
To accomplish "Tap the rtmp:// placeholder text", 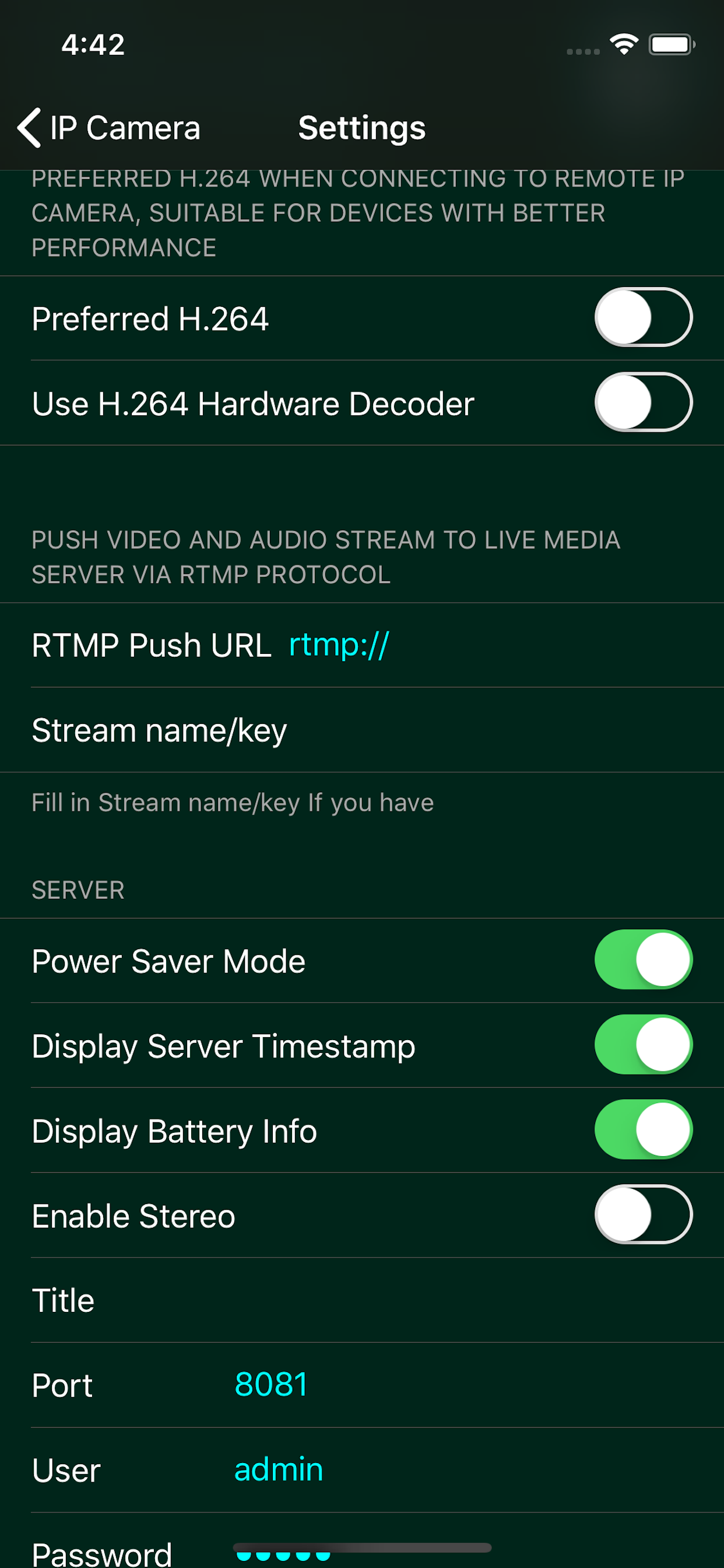I will click(x=338, y=645).
